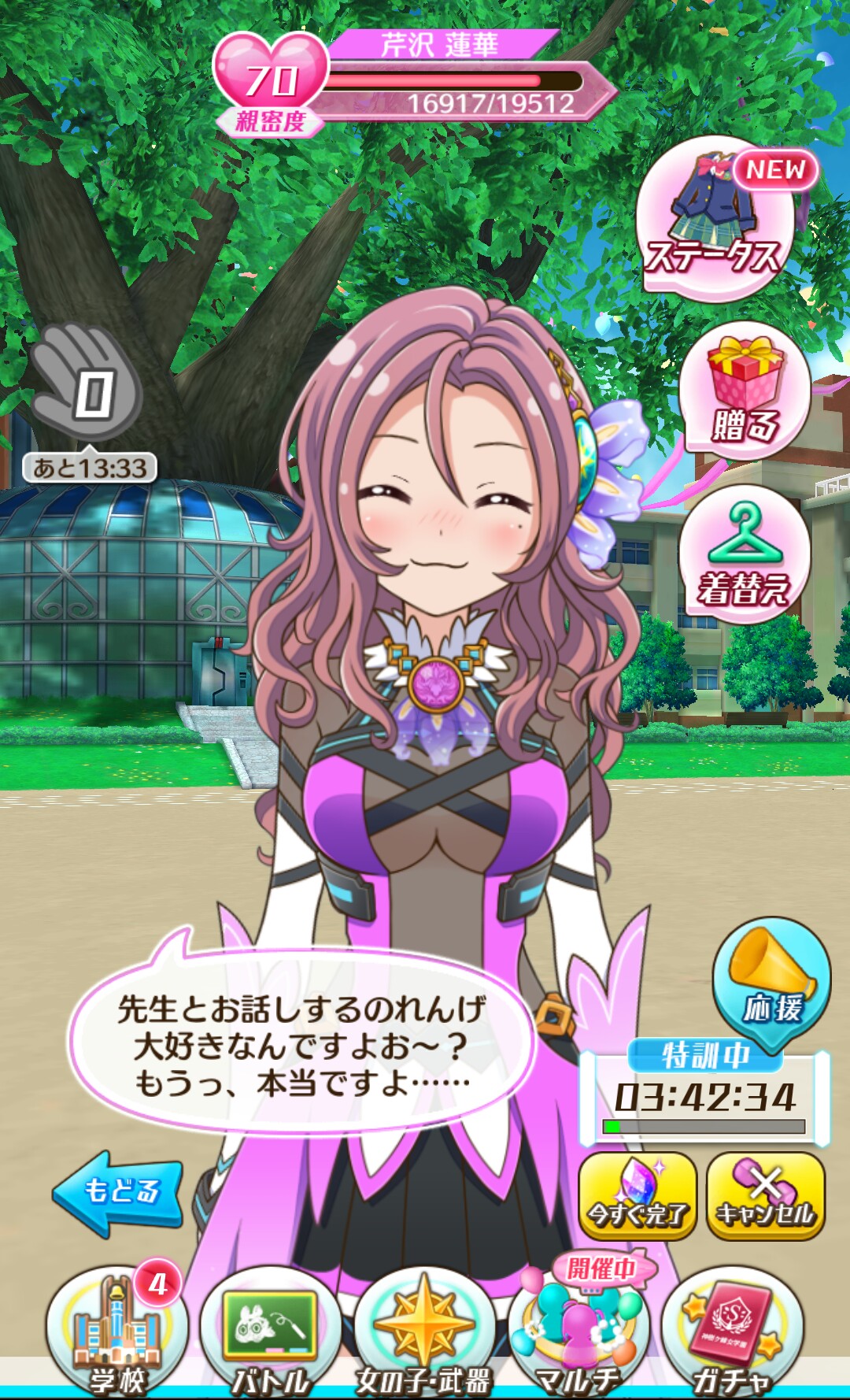Image resolution: width=850 pixels, height=1400 pixels.
Task: Go back with the もどる arrow
Action: pyautogui.click(x=118, y=1191)
